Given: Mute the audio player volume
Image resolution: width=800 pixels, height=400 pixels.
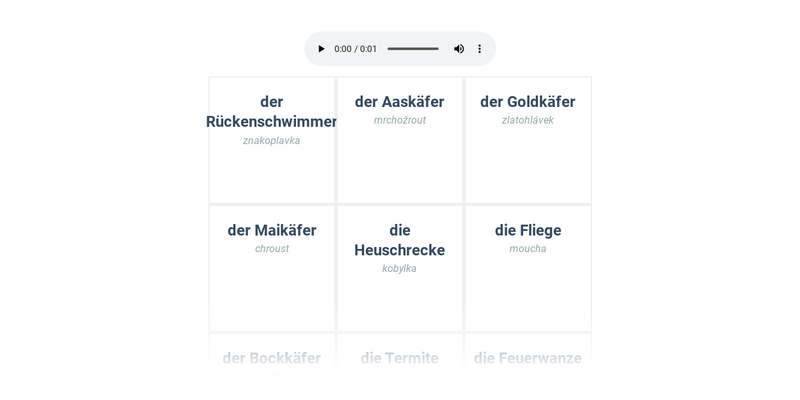Looking at the screenshot, I should point(459,49).
